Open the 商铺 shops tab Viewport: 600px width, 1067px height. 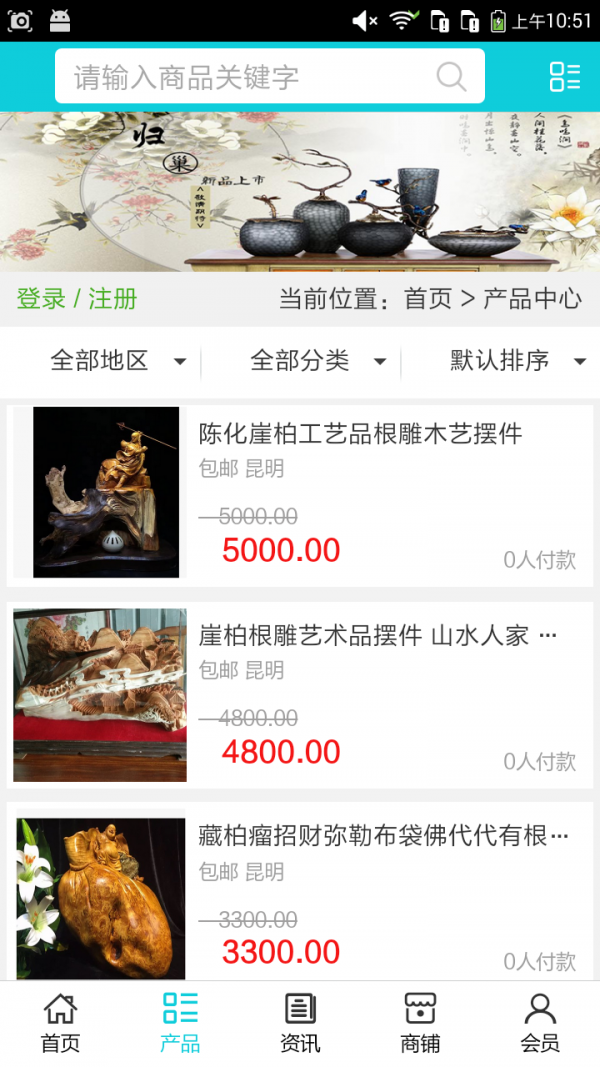[420, 1023]
